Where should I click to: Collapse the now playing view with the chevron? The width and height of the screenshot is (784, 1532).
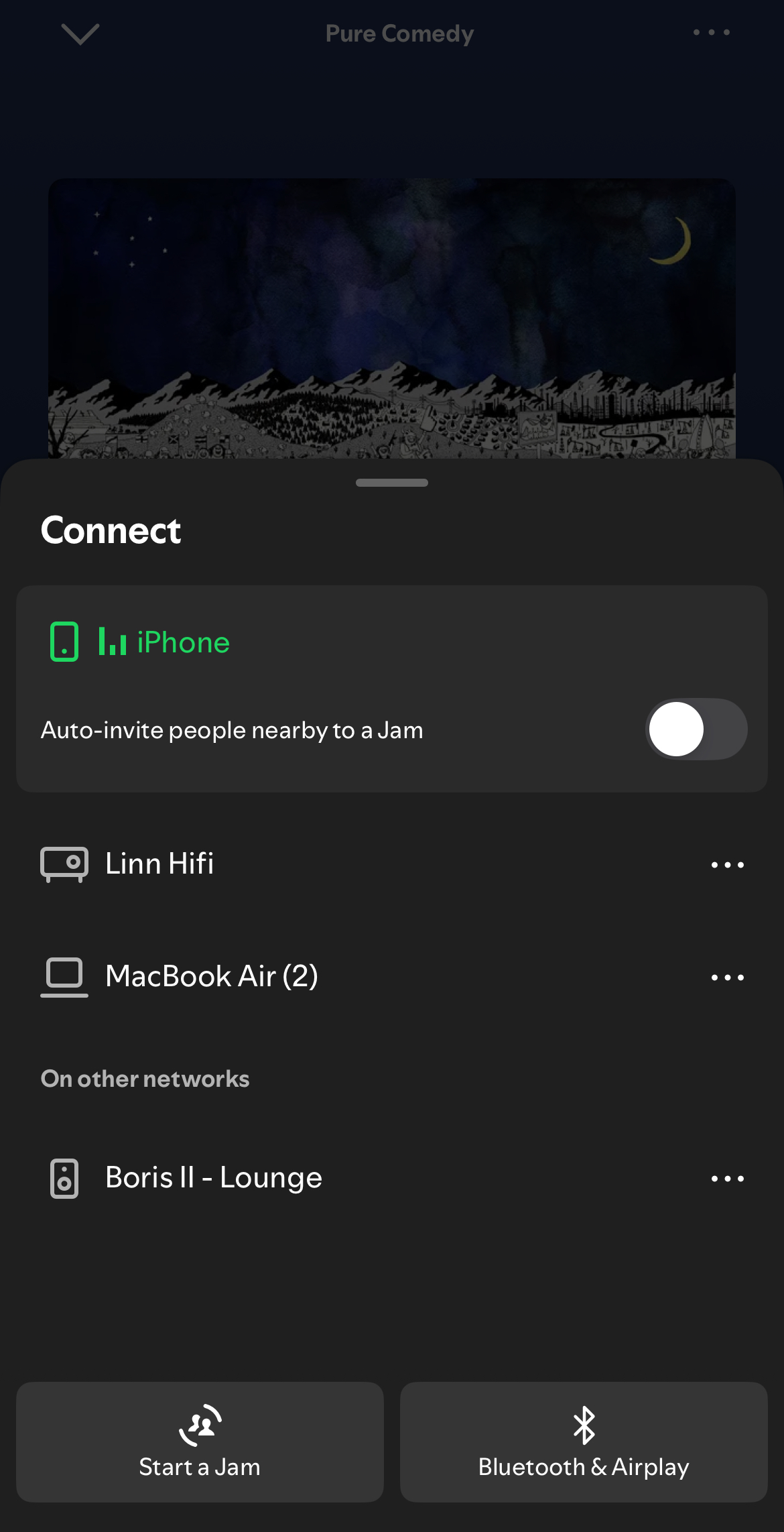pos(80,34)
